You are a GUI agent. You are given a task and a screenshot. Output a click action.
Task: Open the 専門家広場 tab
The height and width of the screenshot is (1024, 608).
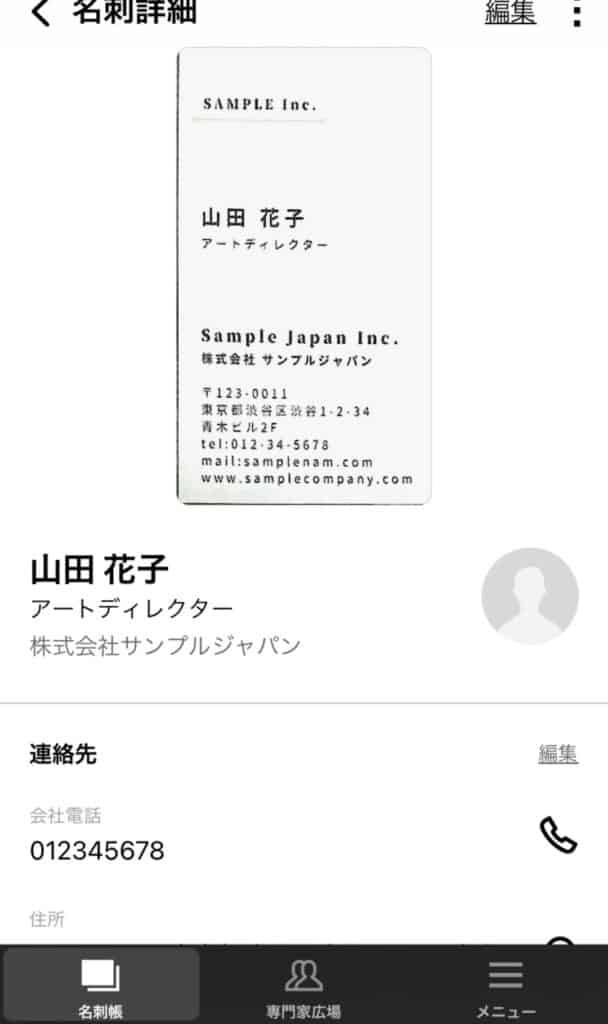(x=303, y=986)
